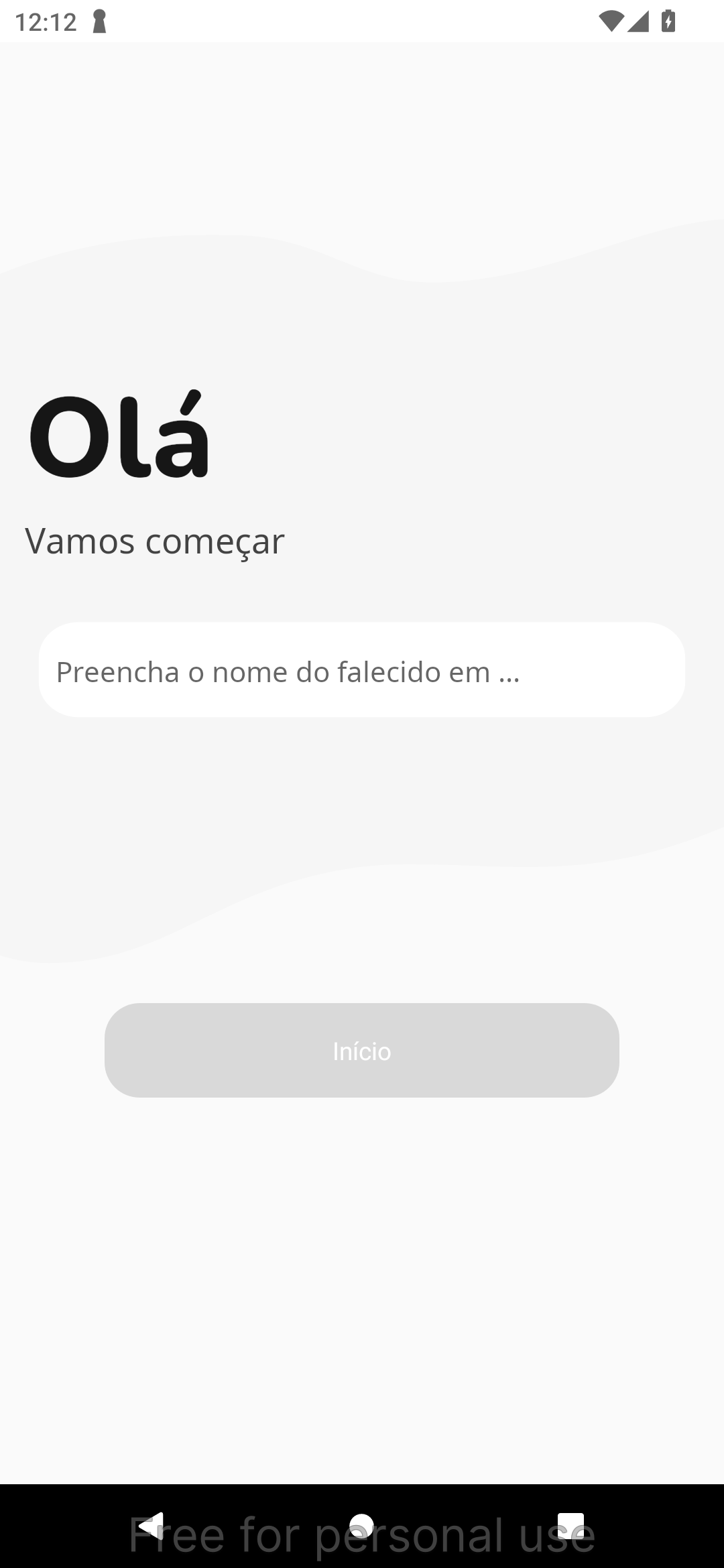Screen dimensions: 724x1568
Task: Tap the Início button
Action: click(362, 1050)
